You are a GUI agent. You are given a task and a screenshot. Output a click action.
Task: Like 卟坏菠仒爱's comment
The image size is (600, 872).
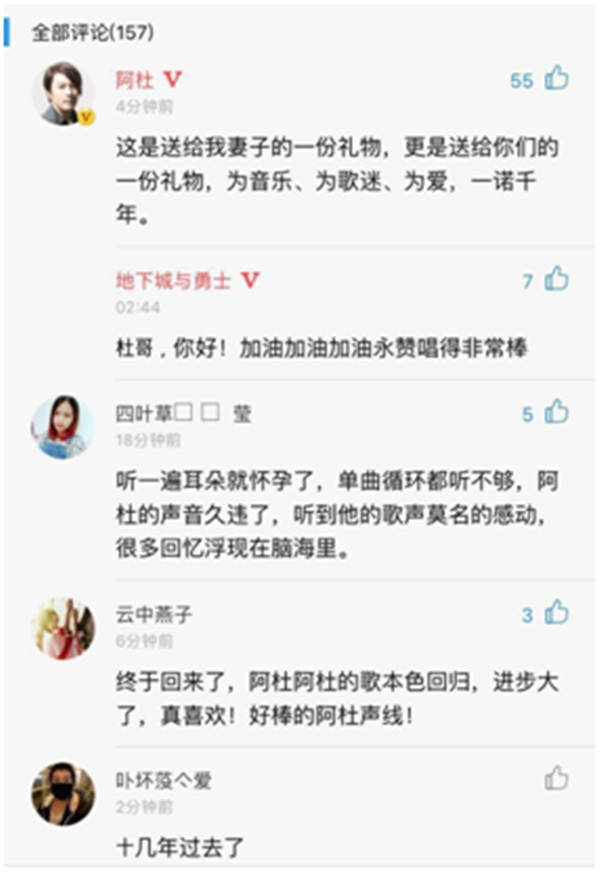pos(556,778)
